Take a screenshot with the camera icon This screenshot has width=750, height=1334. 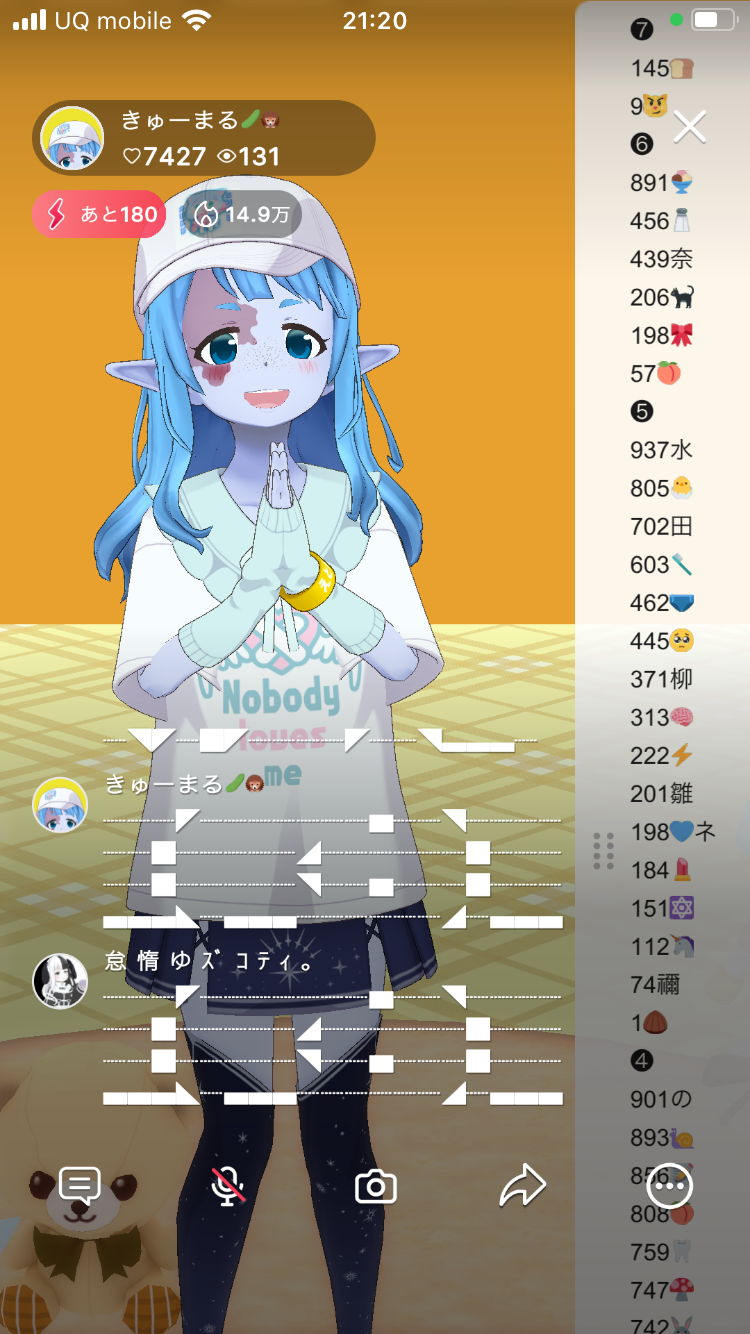tap(376, 1187)
